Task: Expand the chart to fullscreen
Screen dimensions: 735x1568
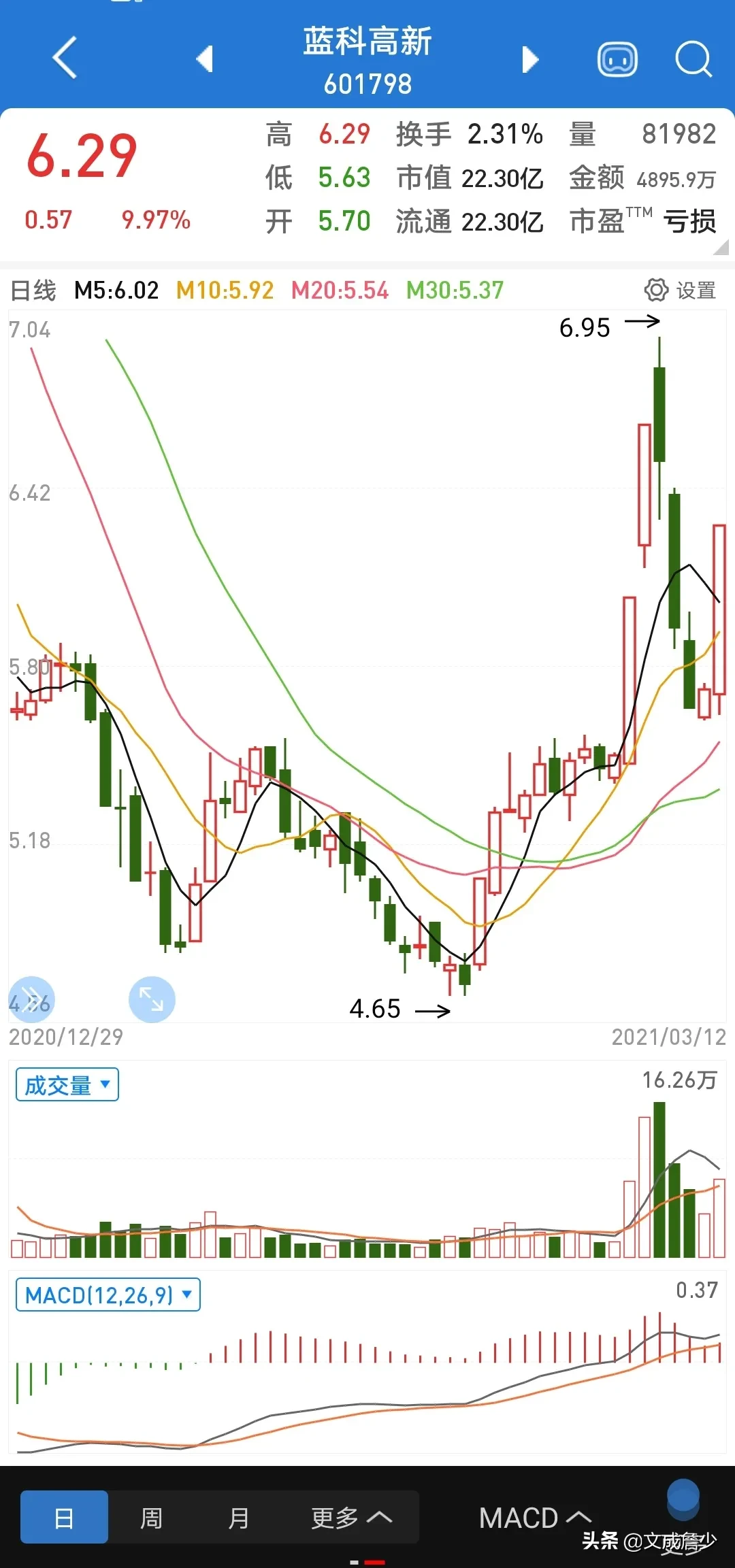Action: tap(152, 999)
